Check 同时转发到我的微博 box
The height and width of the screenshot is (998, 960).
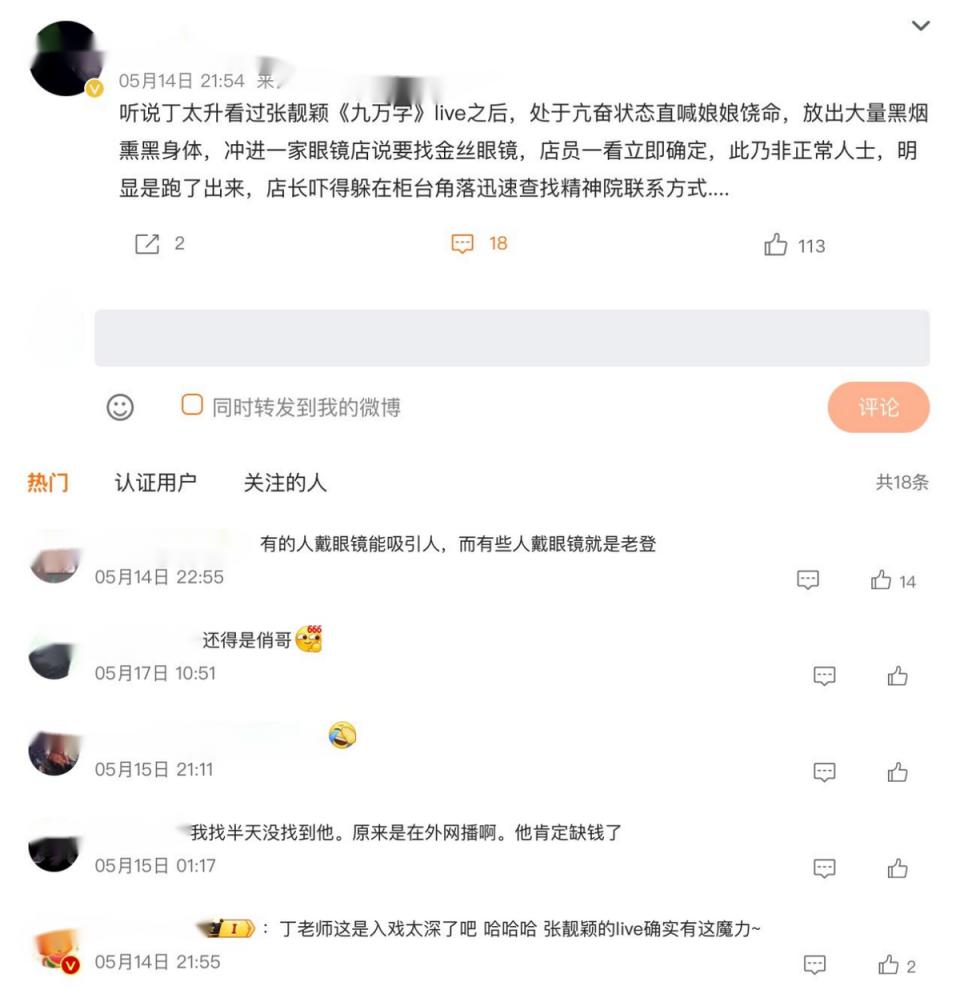[x=192, y=405]
